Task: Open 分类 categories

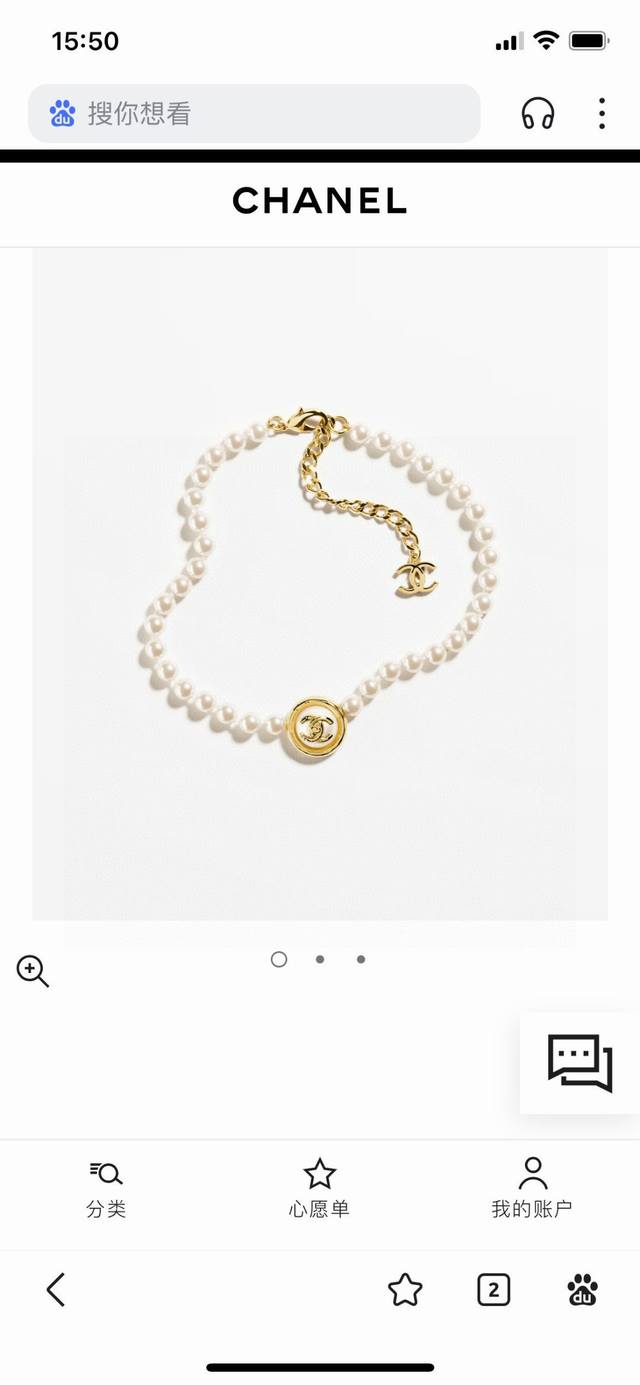Action: [106, 1189]
